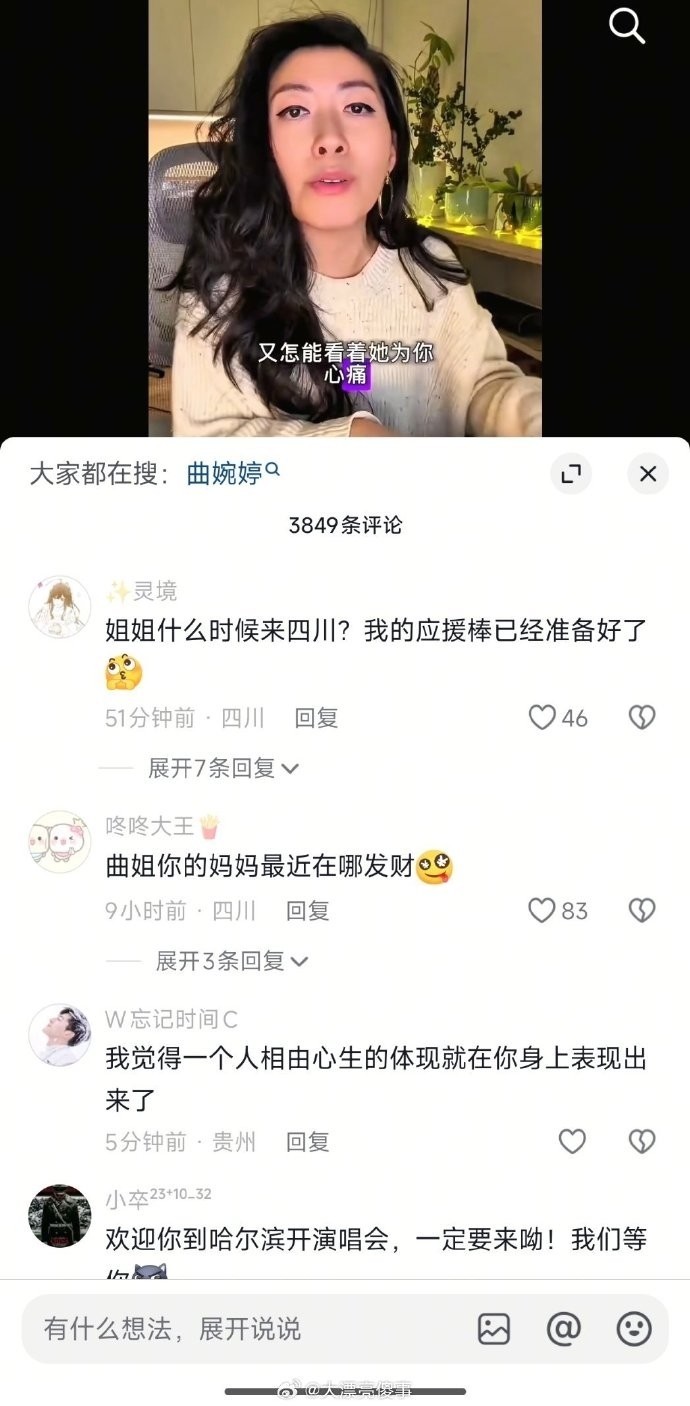Dislike 灵境's comment

coord(642,717)
